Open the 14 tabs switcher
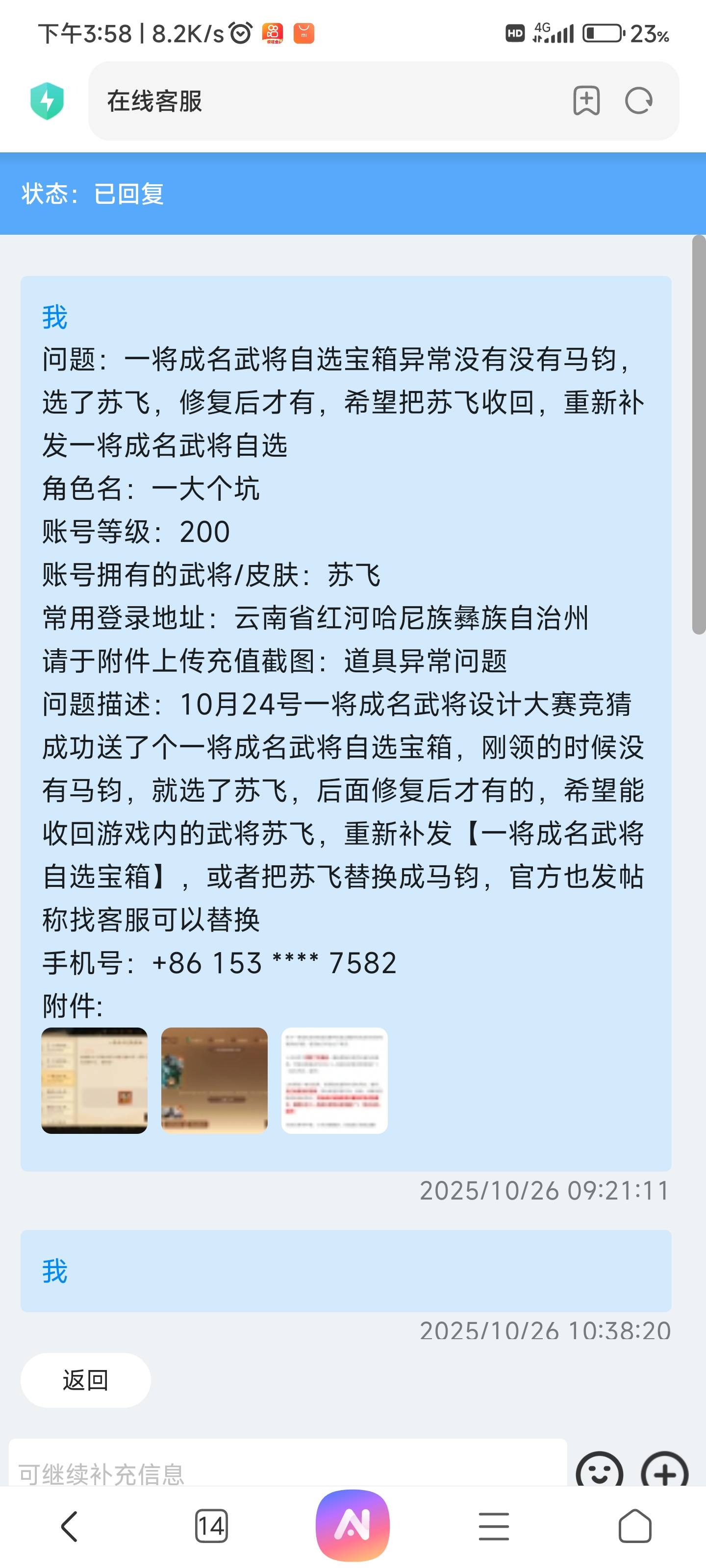 (x=211, y=1527)
